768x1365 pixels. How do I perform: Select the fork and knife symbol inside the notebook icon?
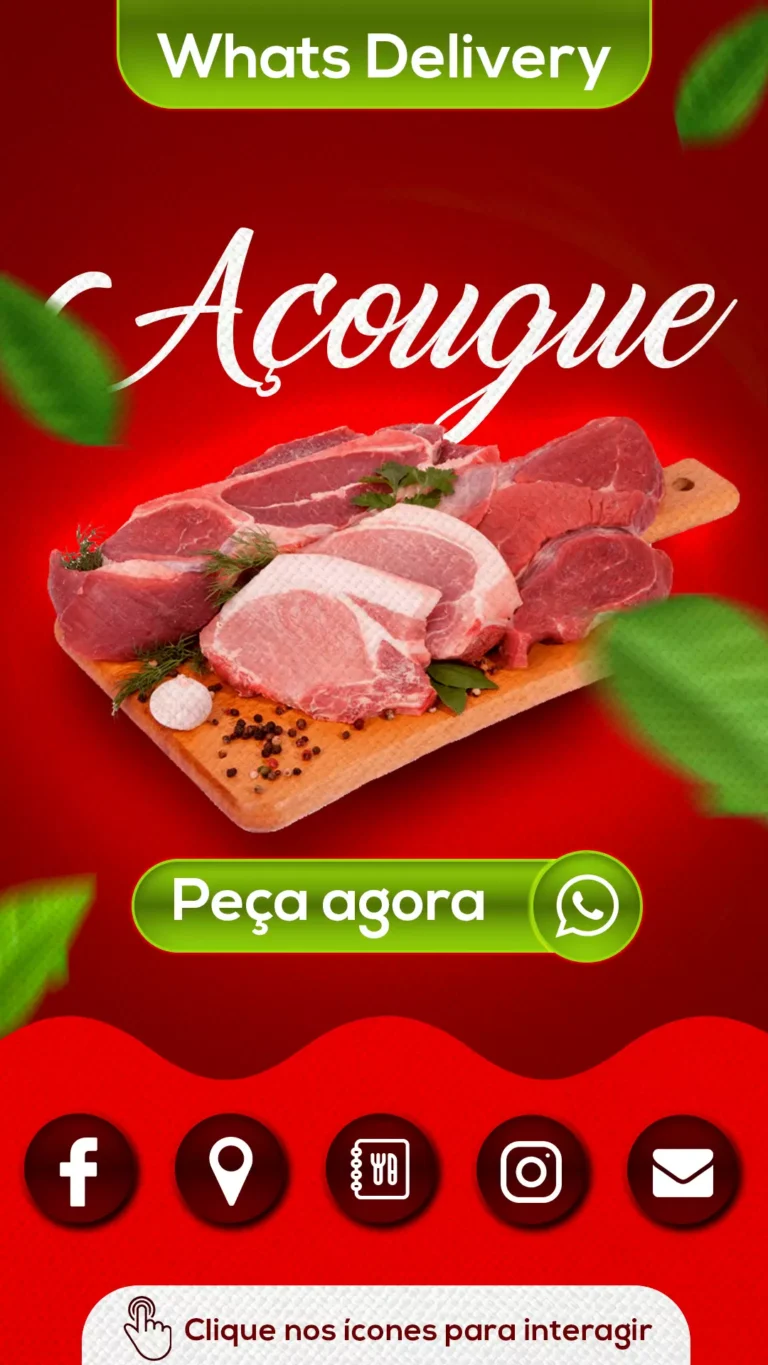click(383, 1170)
